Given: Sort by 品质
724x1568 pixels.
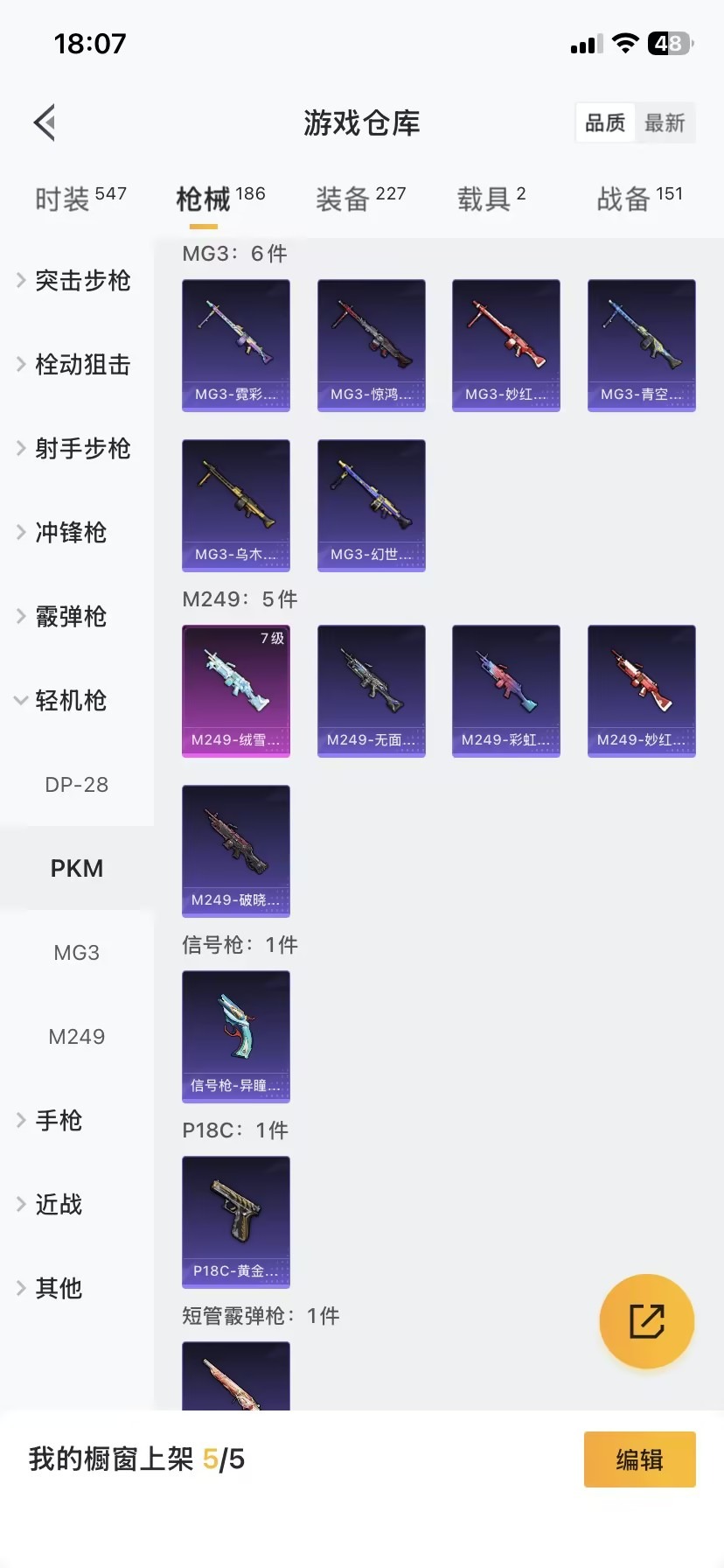Looking at the screenshot, I should point(605,123).
